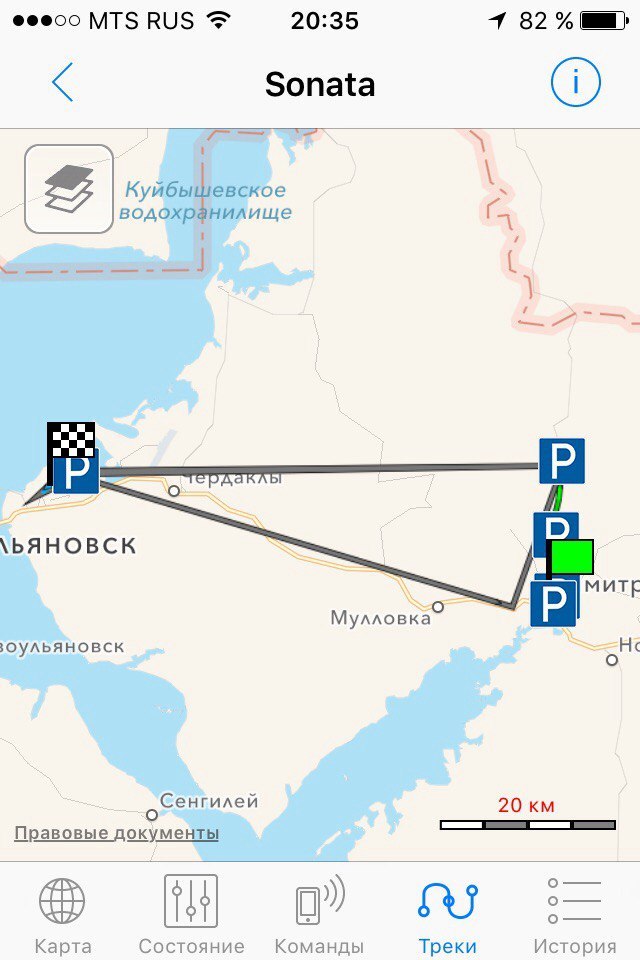Open the Команды tab
Image resolution: width=640 pixels, height=960 pixels.
pyautogui.click(x=319, y=915)
